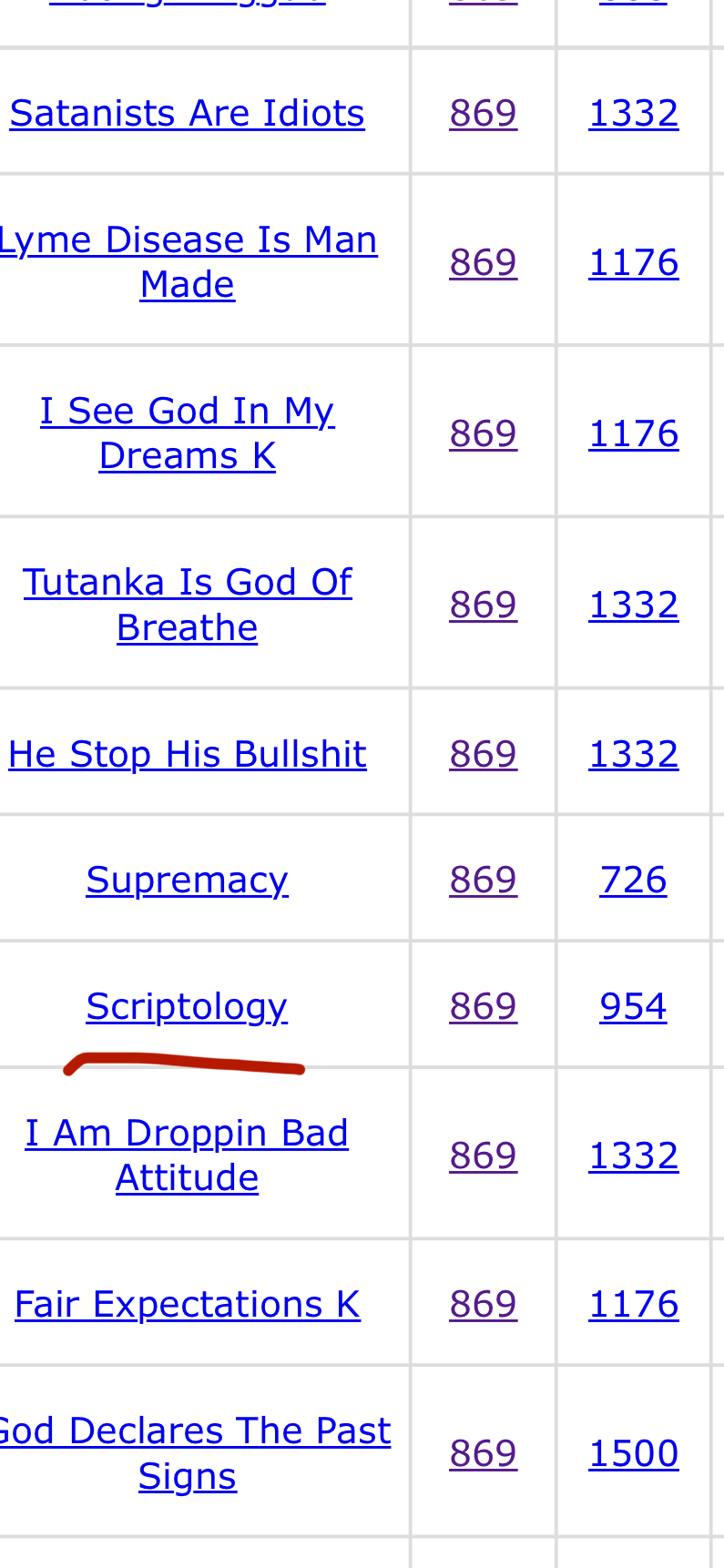
Task: Open the Supremacy link
Action: 187,881
